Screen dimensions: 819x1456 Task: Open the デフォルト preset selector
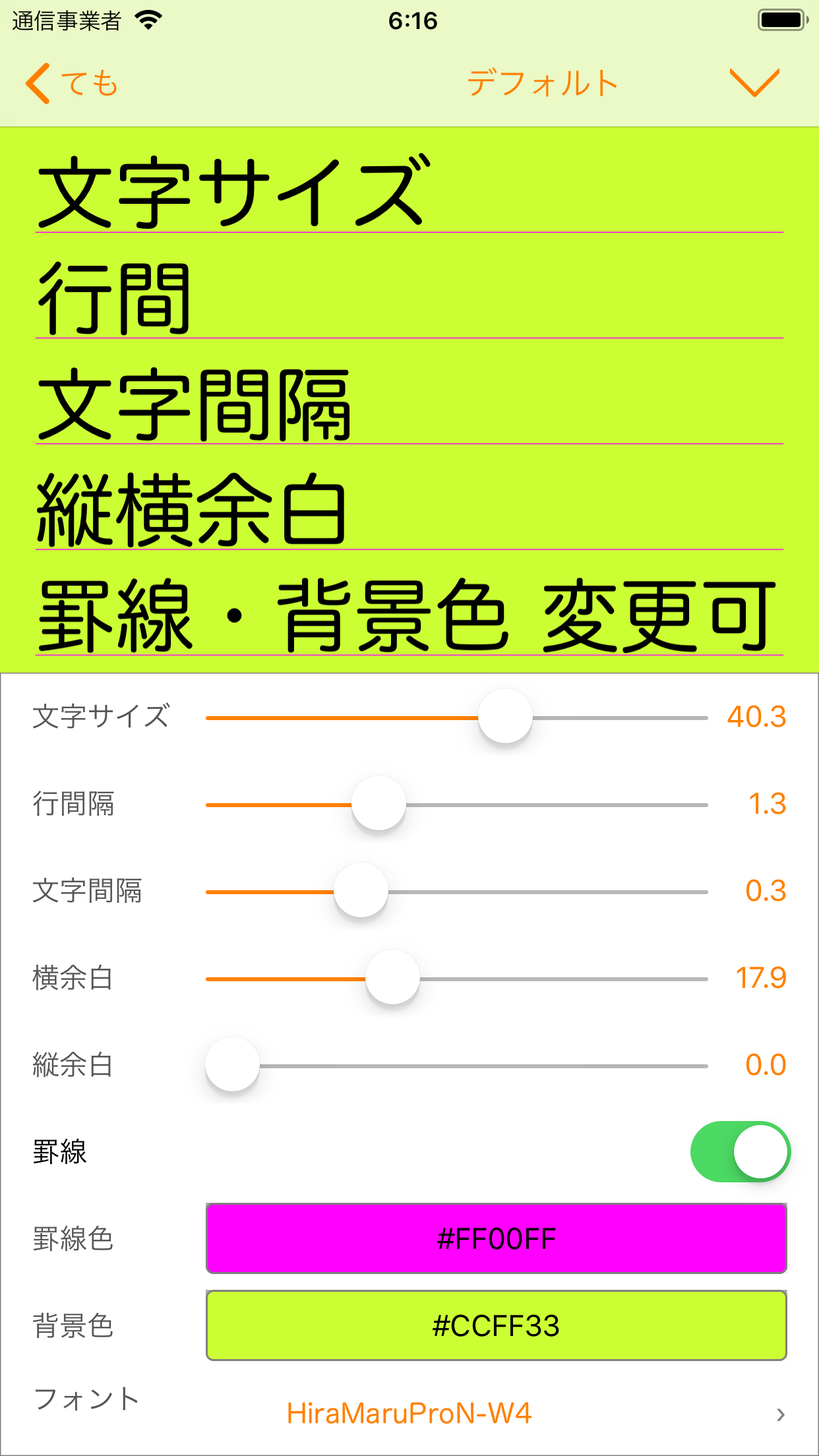pyautogui.click(x=542, y=82)
